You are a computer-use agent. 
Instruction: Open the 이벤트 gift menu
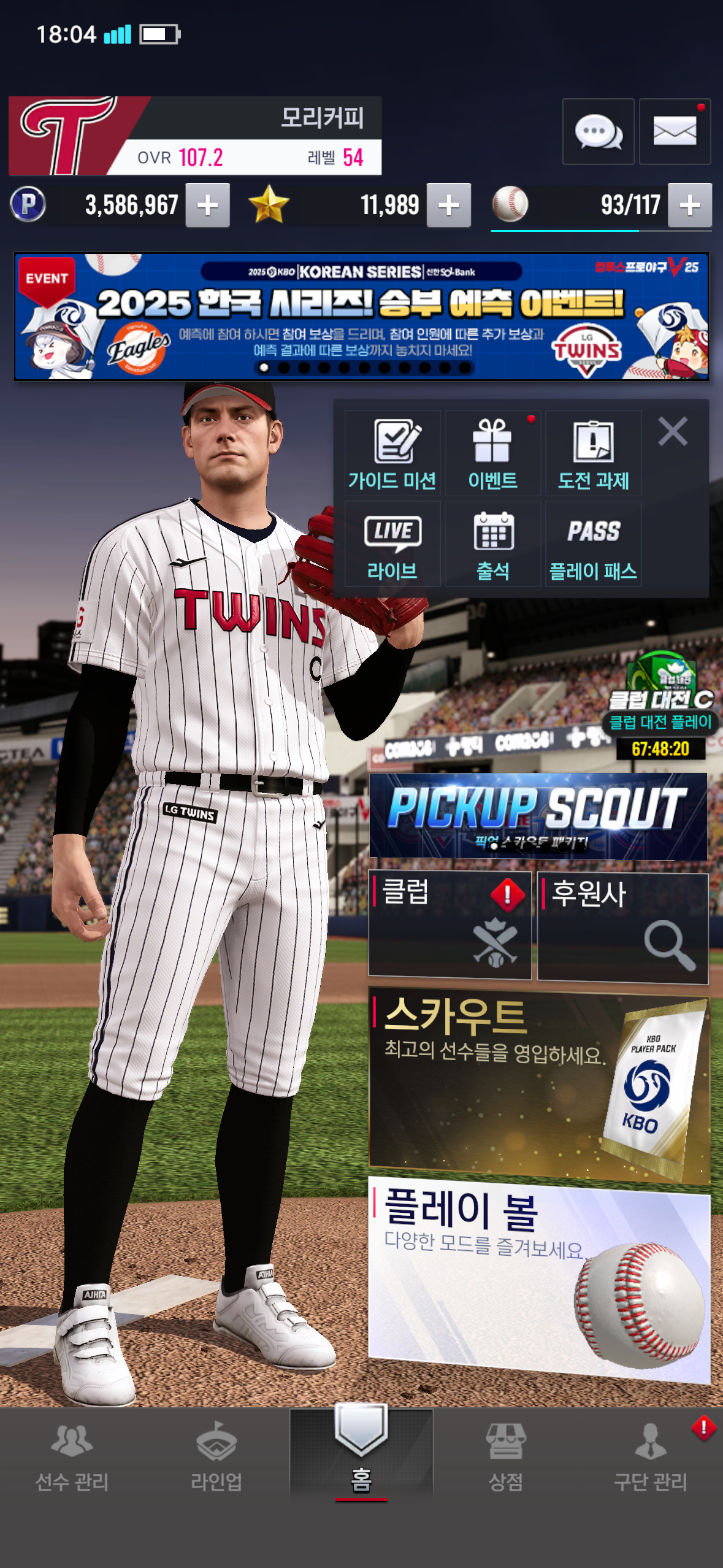point(493,454)
